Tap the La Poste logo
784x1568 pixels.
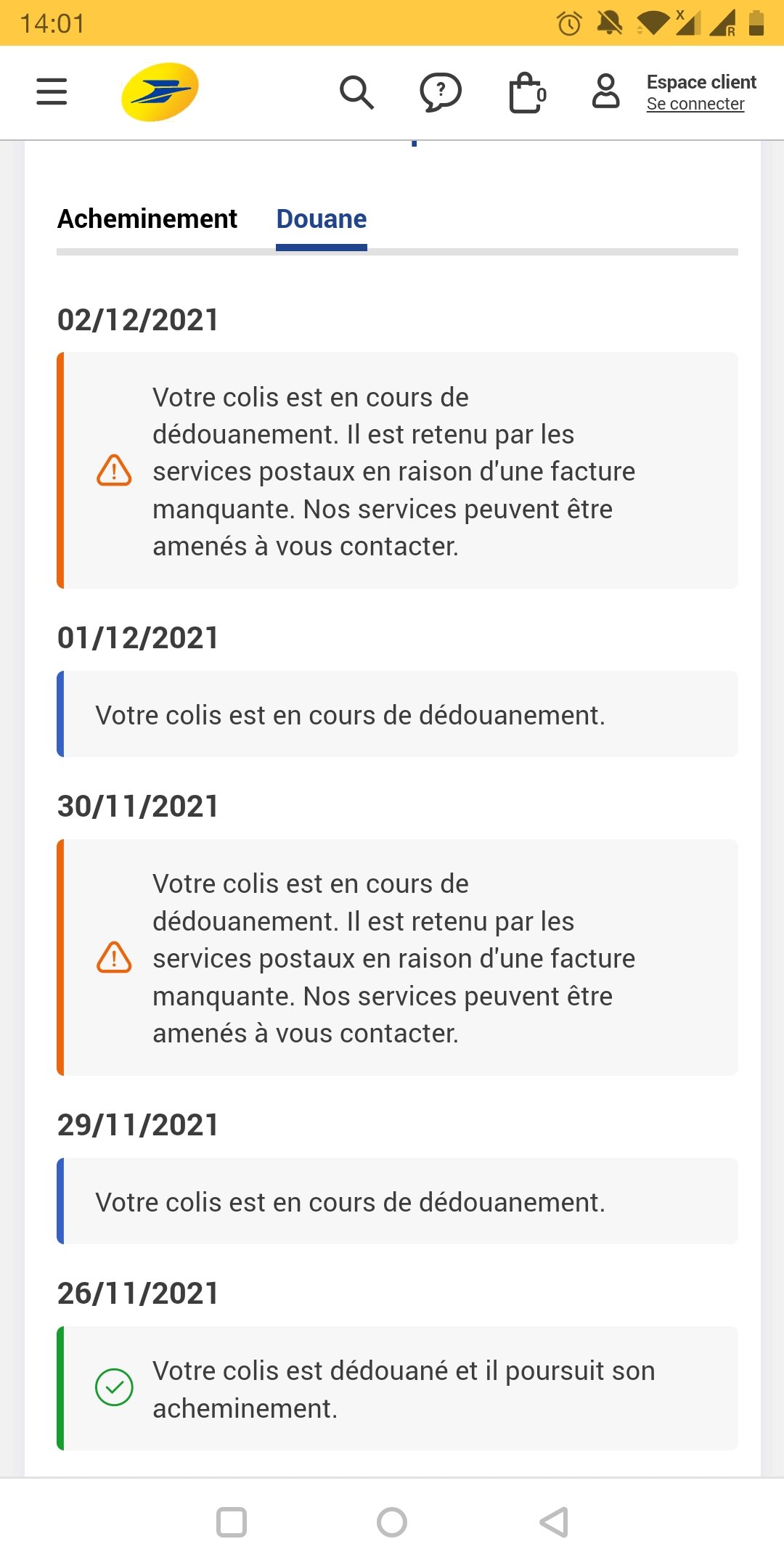[x=160, y=92]
